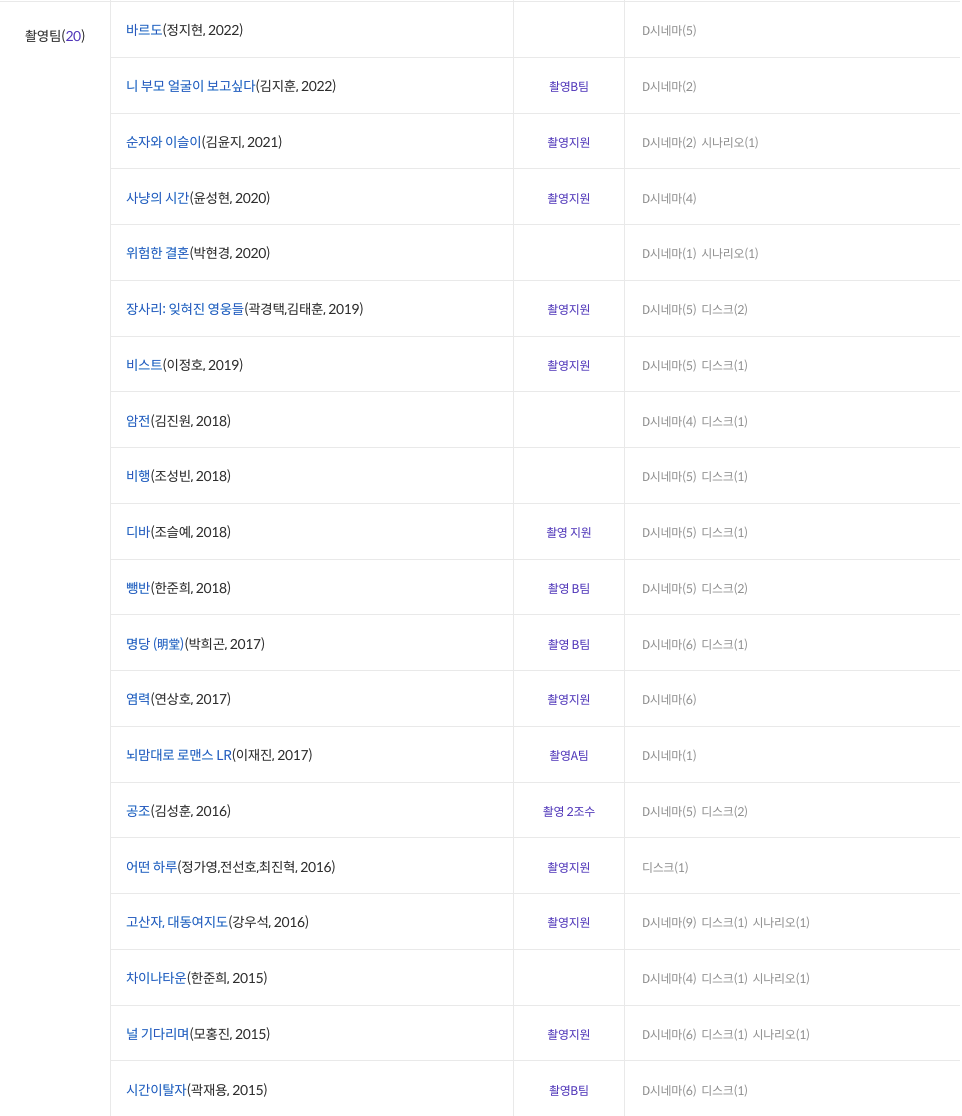Open the film 암전
Image resolution: width=962 pixels, height=1116 pixels.
click(138, 421)
